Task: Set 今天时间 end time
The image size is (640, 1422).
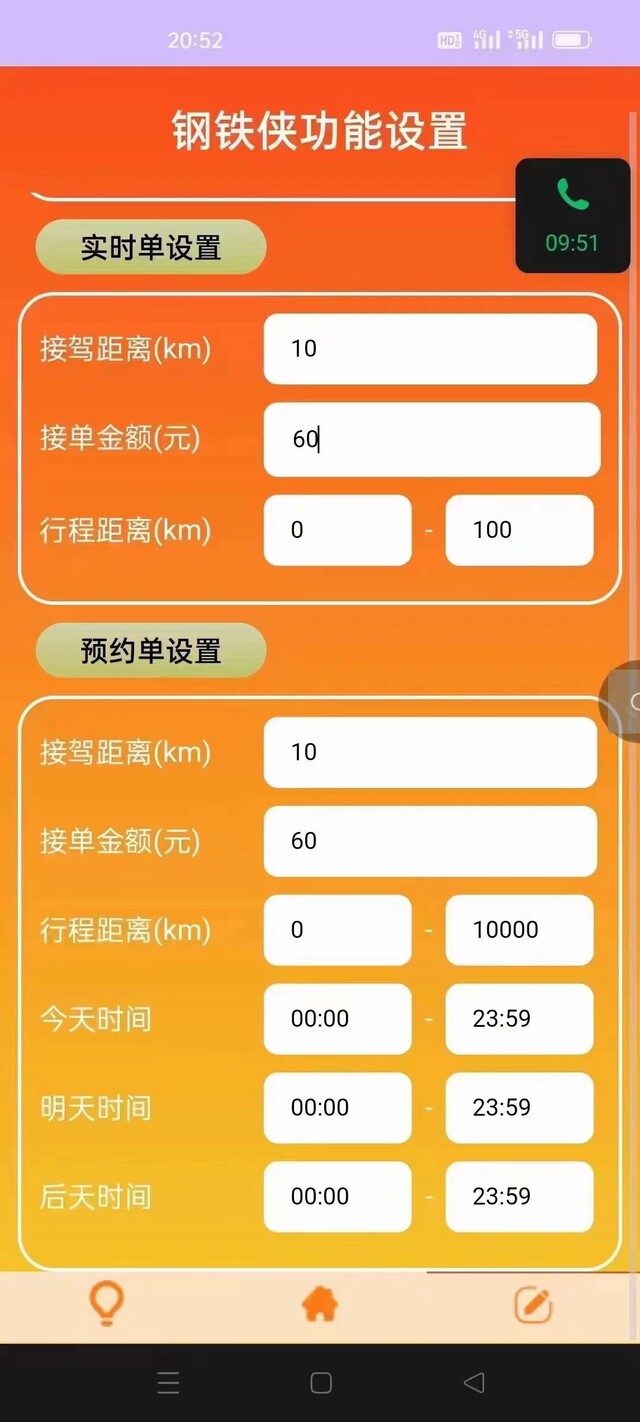Action: coord(519,1019)
